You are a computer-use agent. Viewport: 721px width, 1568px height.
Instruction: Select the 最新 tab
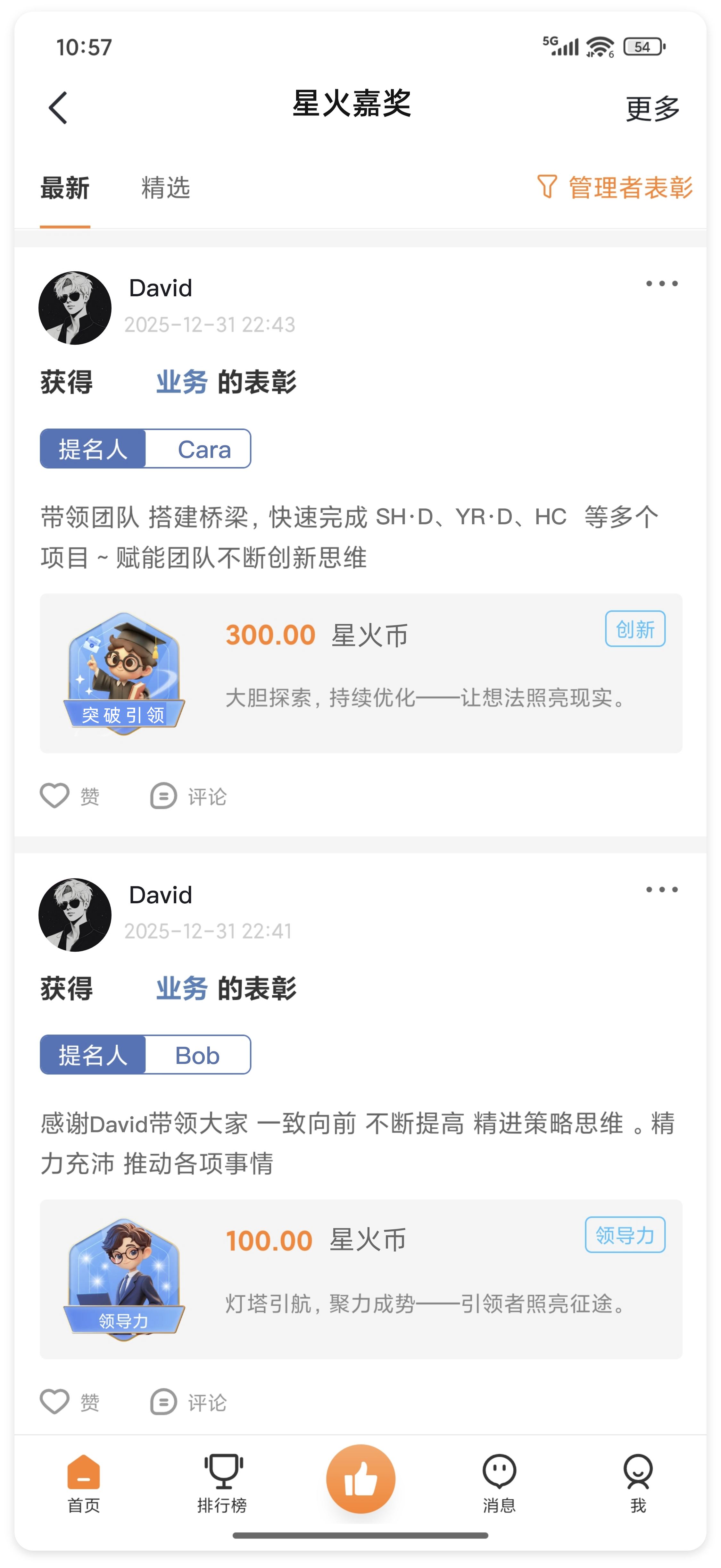[x=65, y=188]
